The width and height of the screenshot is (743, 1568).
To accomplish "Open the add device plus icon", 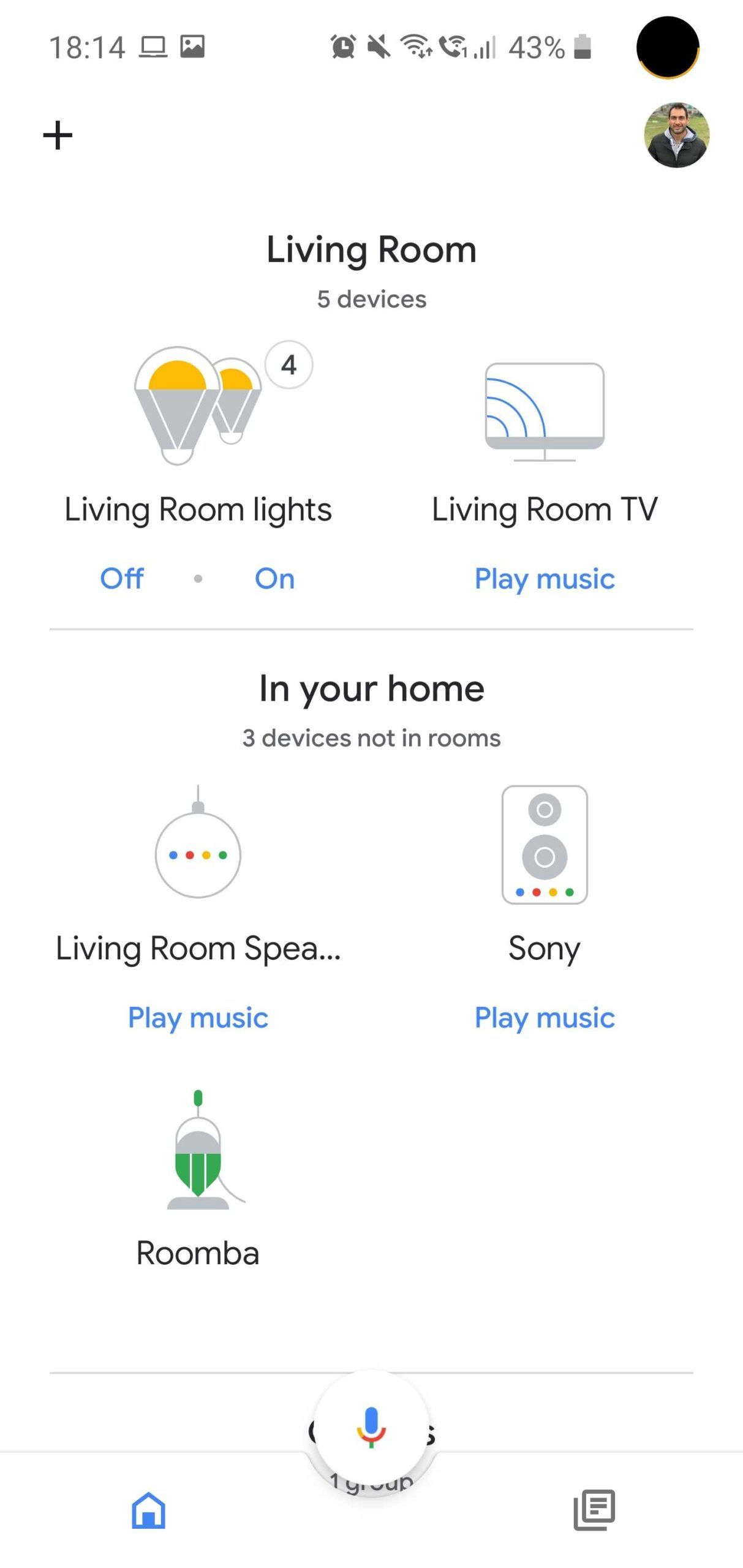I will (56, 135).
